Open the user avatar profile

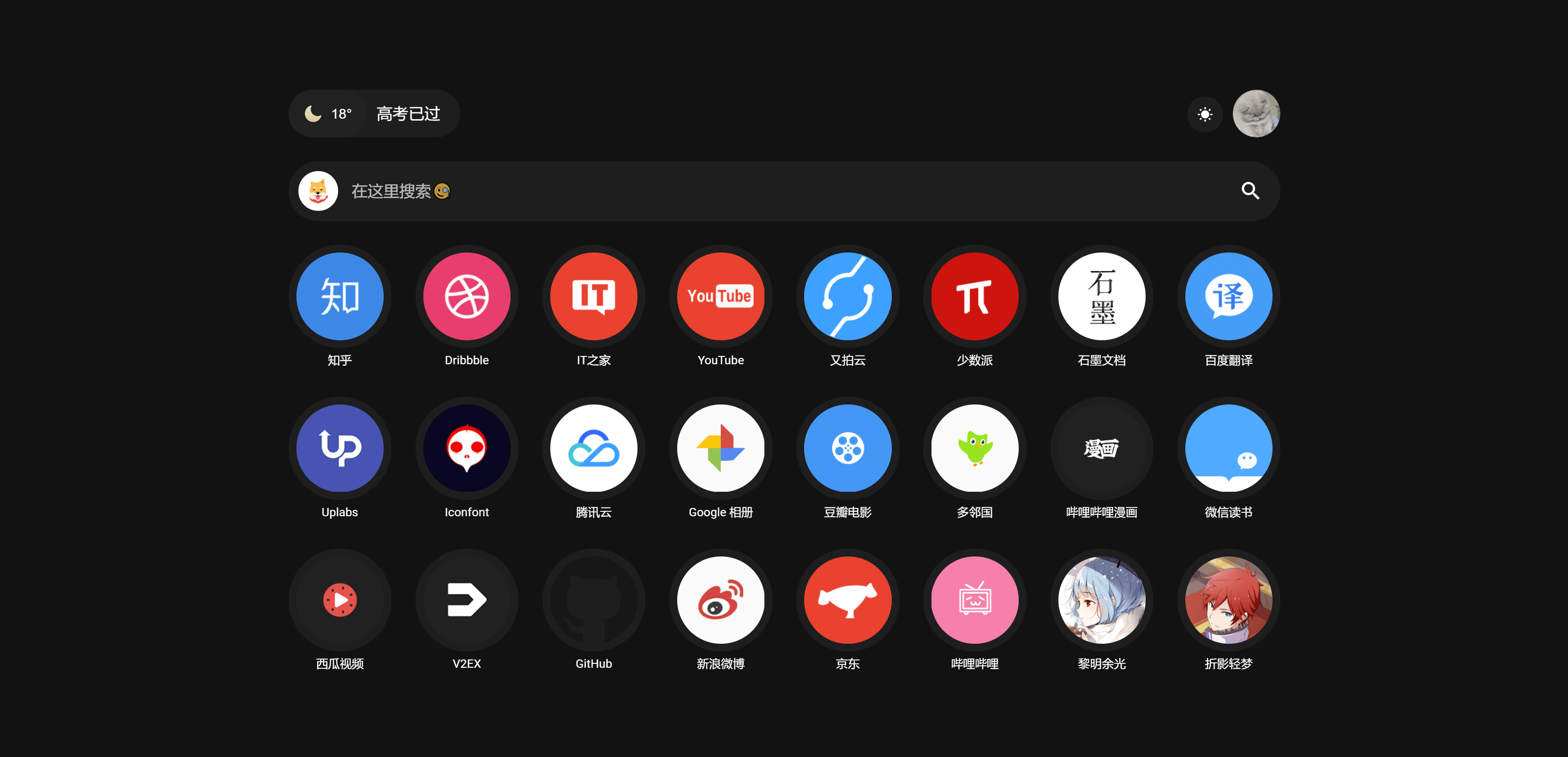[x=1256, y=114]
